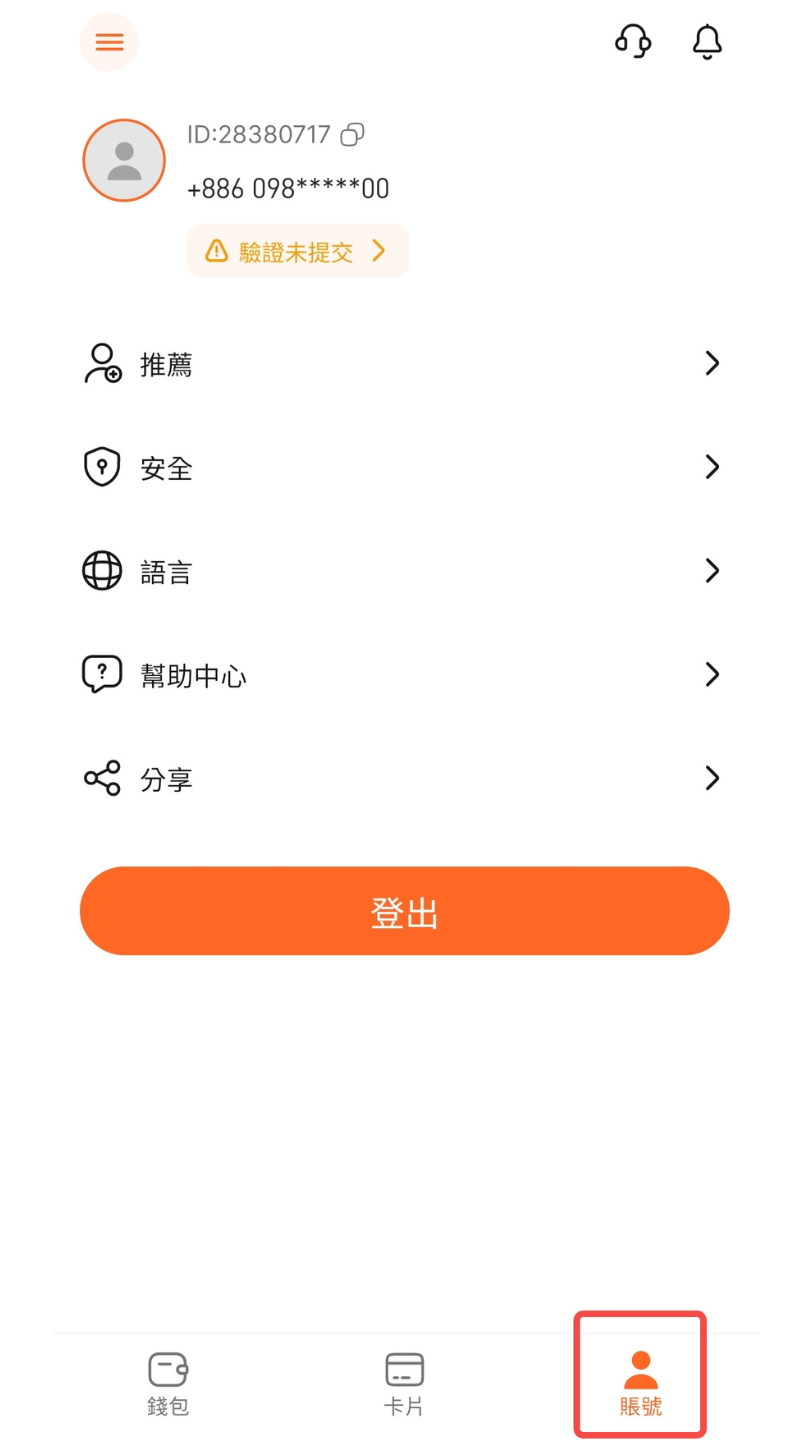Tap the profile avatar picture
810x1440 pixels.
coord(124,160)
